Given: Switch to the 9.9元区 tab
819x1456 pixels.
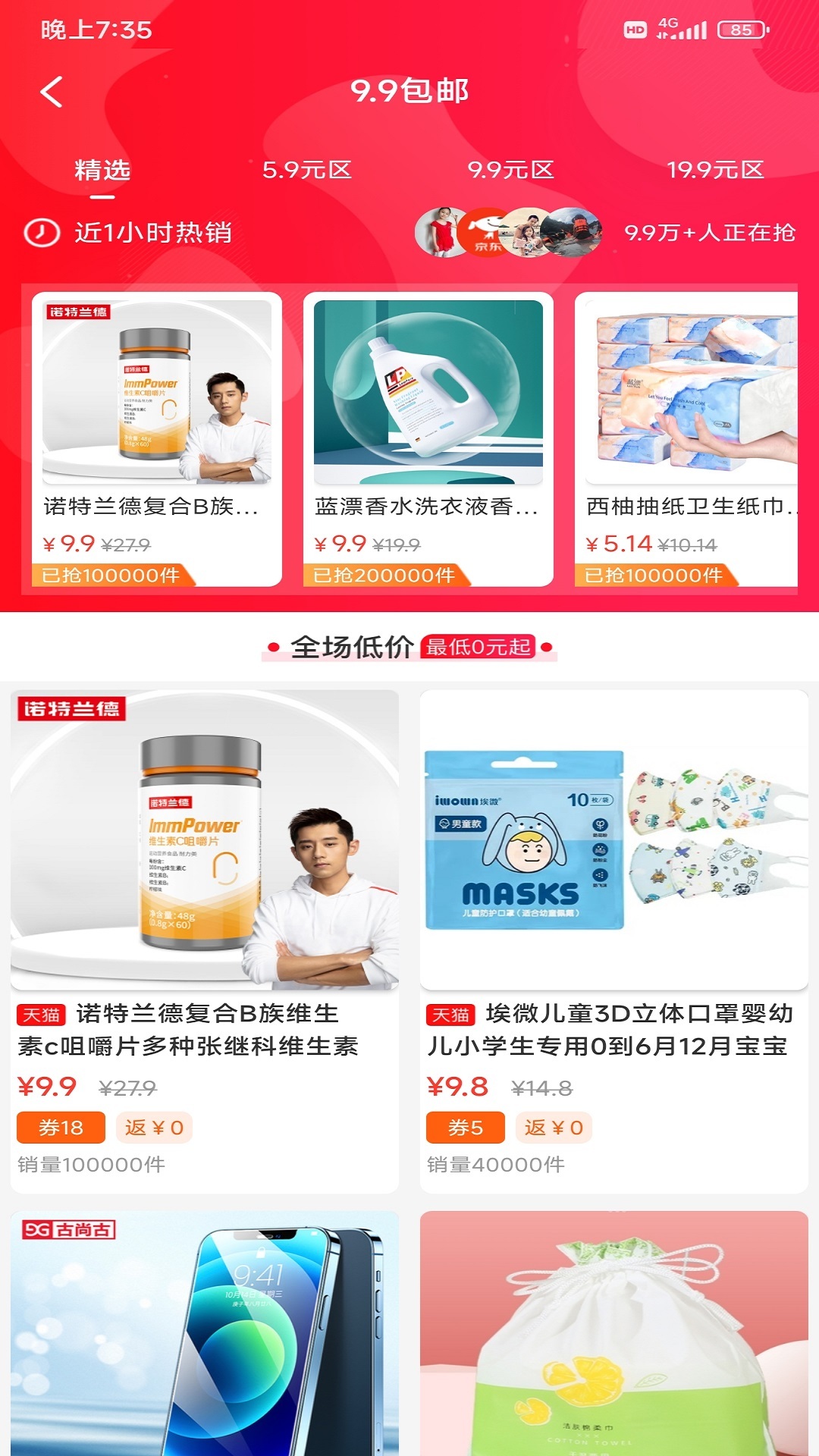Looking at the screenshot, I should (510, 171).
